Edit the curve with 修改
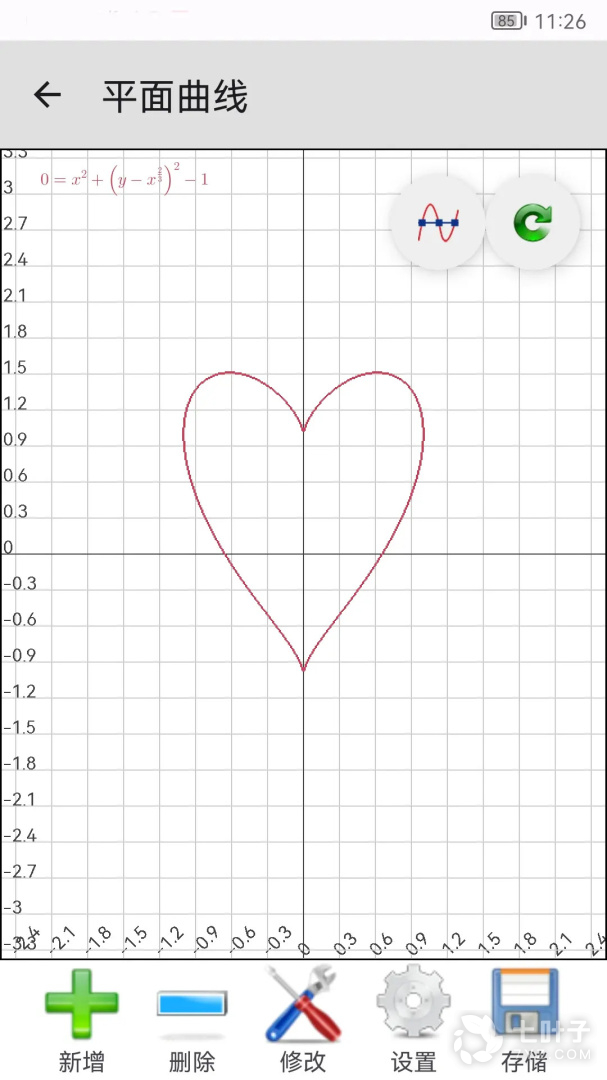 (302, 1019)
